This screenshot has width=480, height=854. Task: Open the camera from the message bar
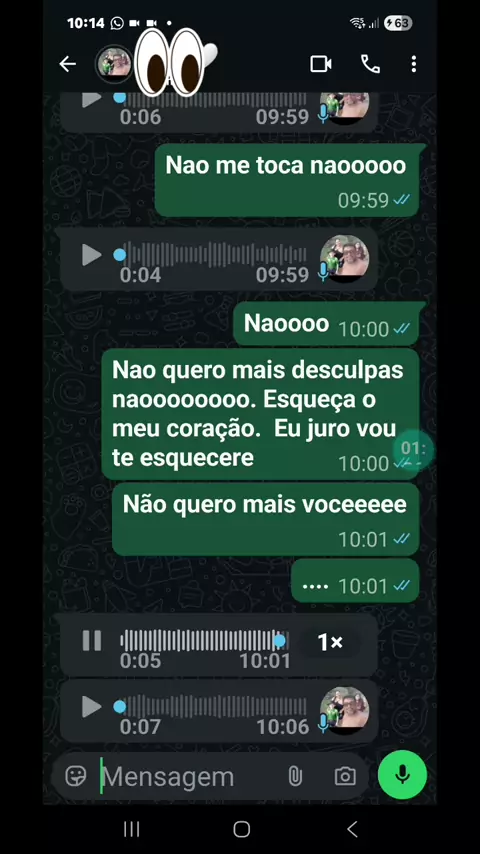[x=345, y=776]
